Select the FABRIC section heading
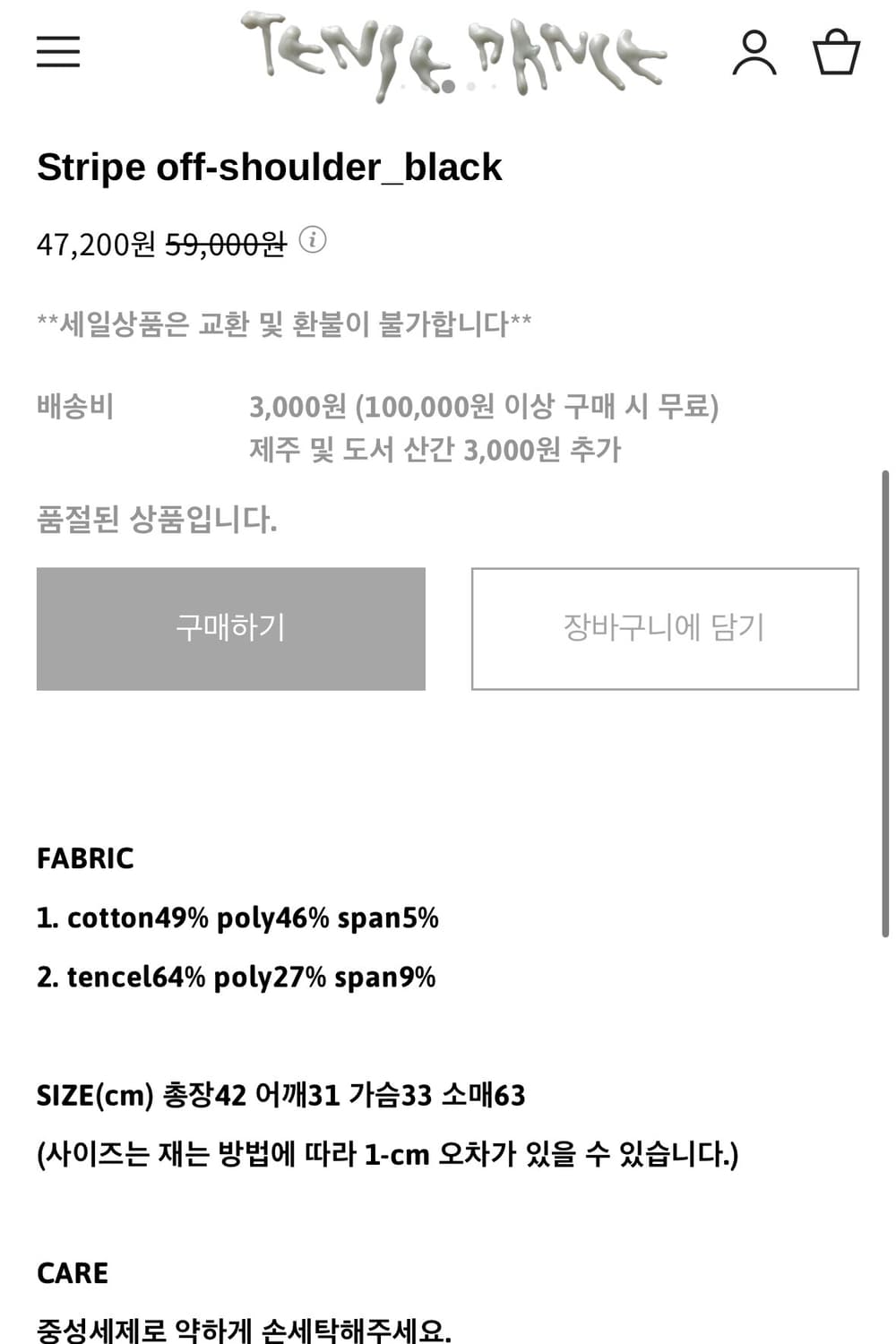896x1344 pixels. point(84,858)
